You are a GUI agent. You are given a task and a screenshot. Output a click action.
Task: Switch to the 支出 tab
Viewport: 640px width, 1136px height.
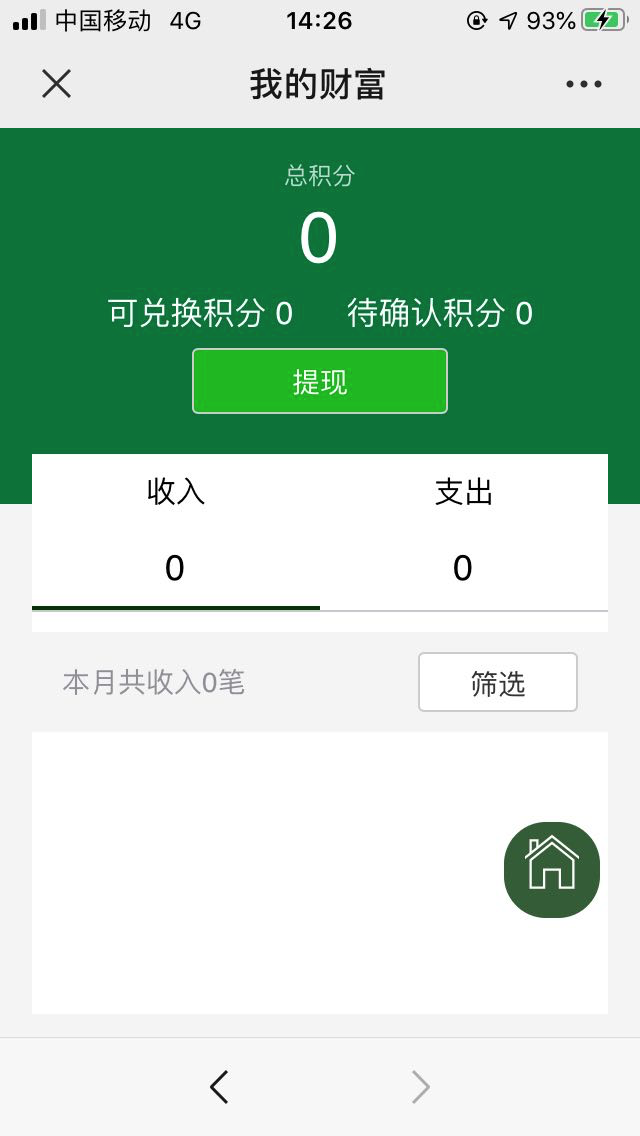[x=463, y=530]
